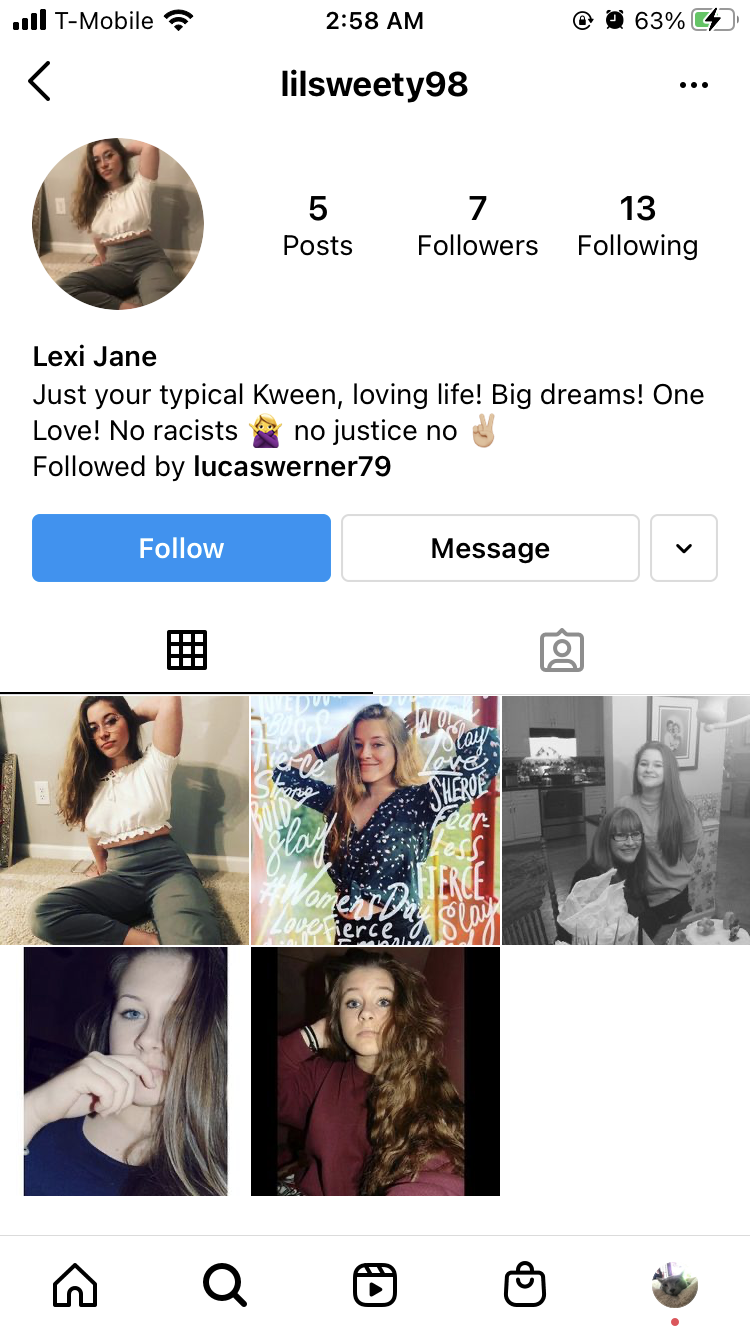Go back using the top-left arrow
This screenshot has width=750, height=1334.
click(39, 81)
